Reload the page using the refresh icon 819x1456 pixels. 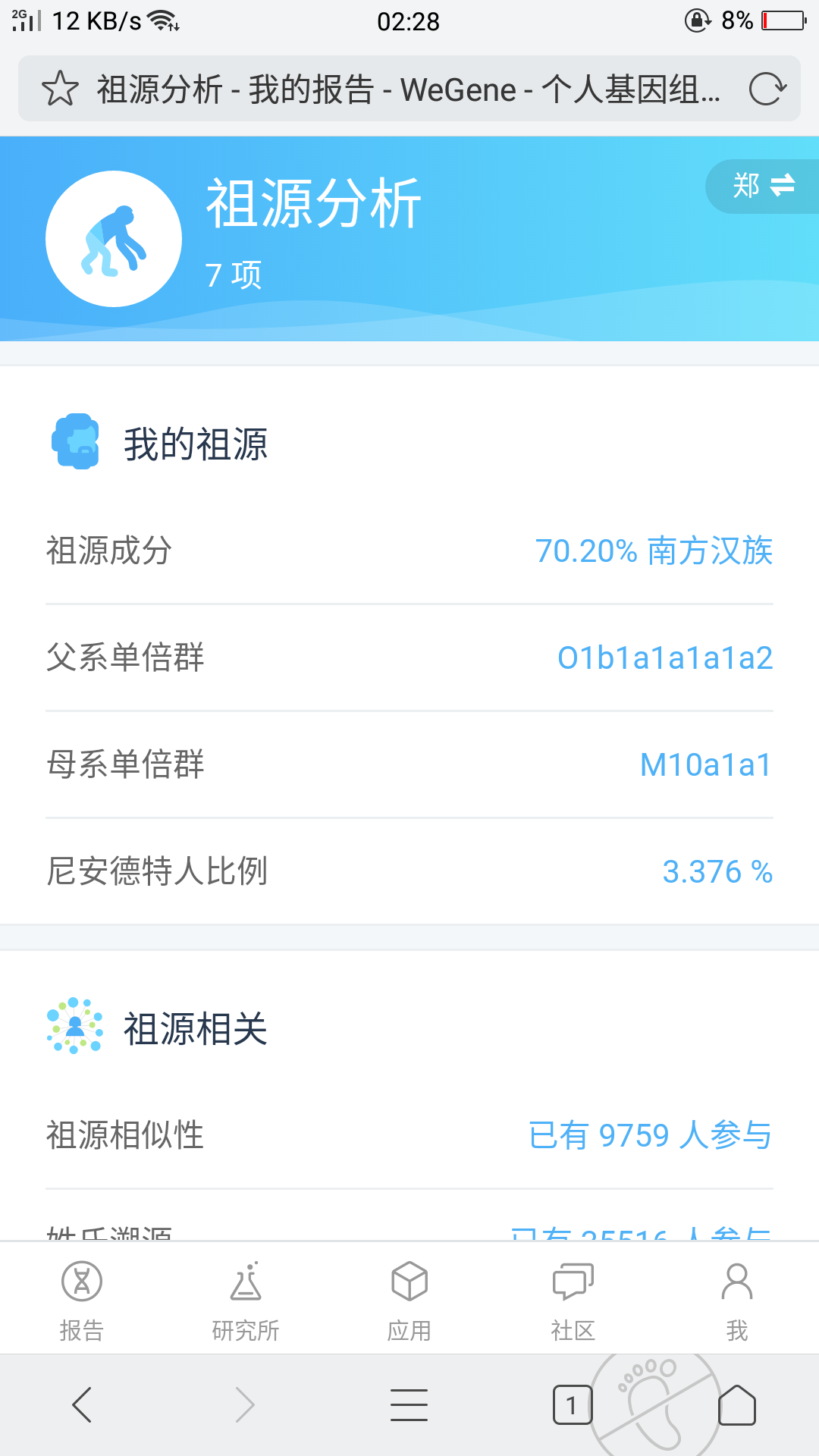[x=767, y=89]
